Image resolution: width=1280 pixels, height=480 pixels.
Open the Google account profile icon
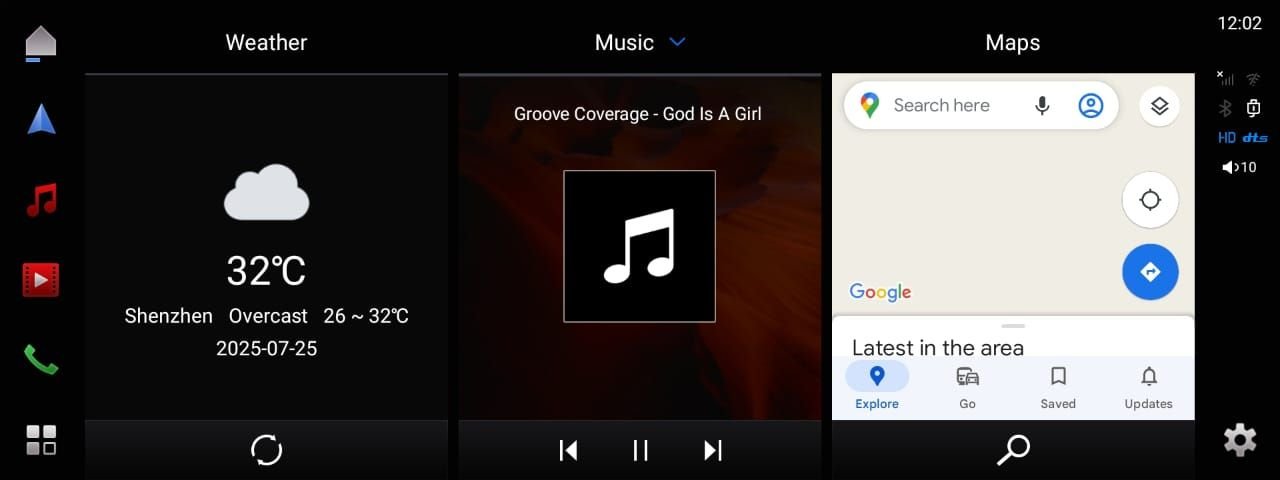click(1090, 105)
